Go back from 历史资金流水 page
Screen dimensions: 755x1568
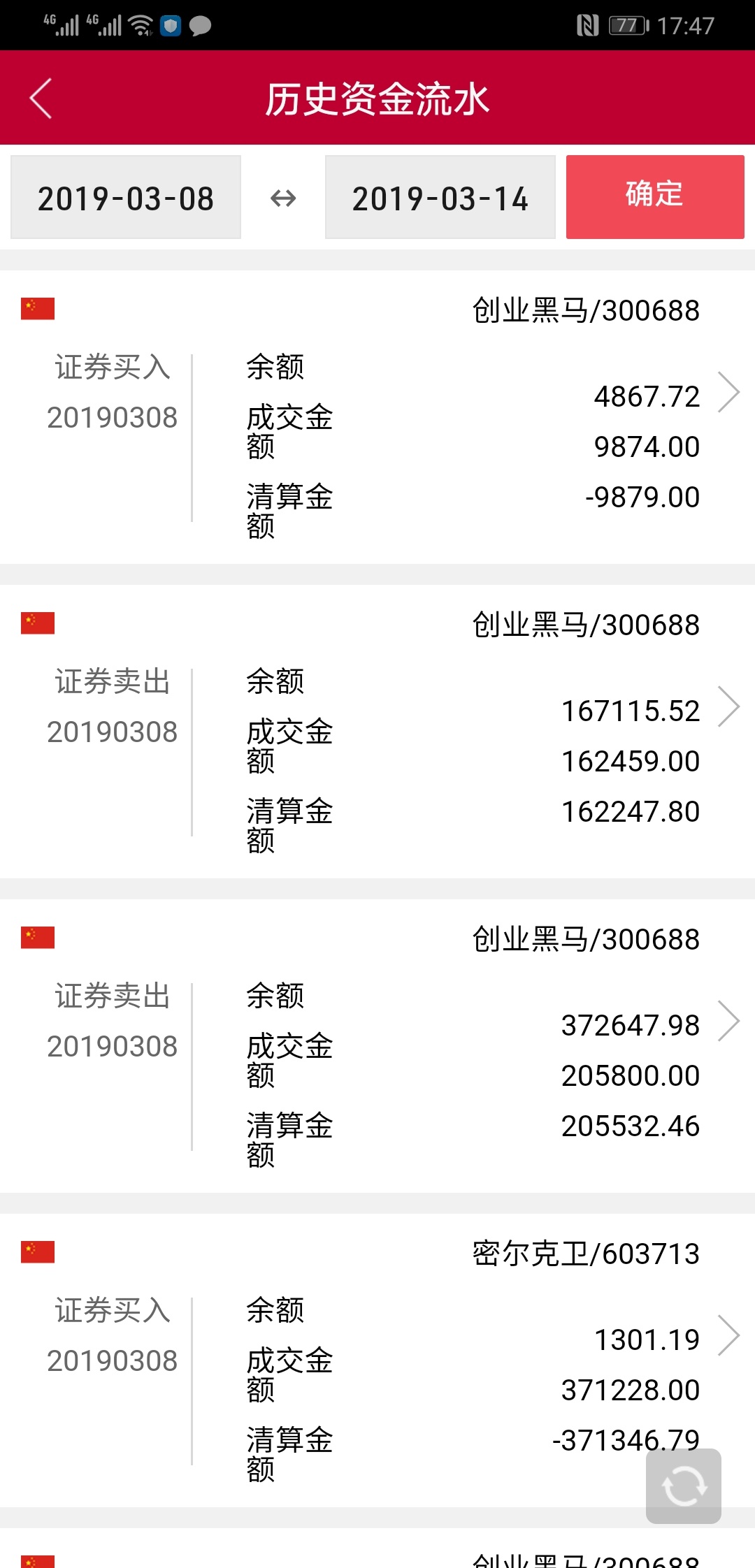pos(41,99)
